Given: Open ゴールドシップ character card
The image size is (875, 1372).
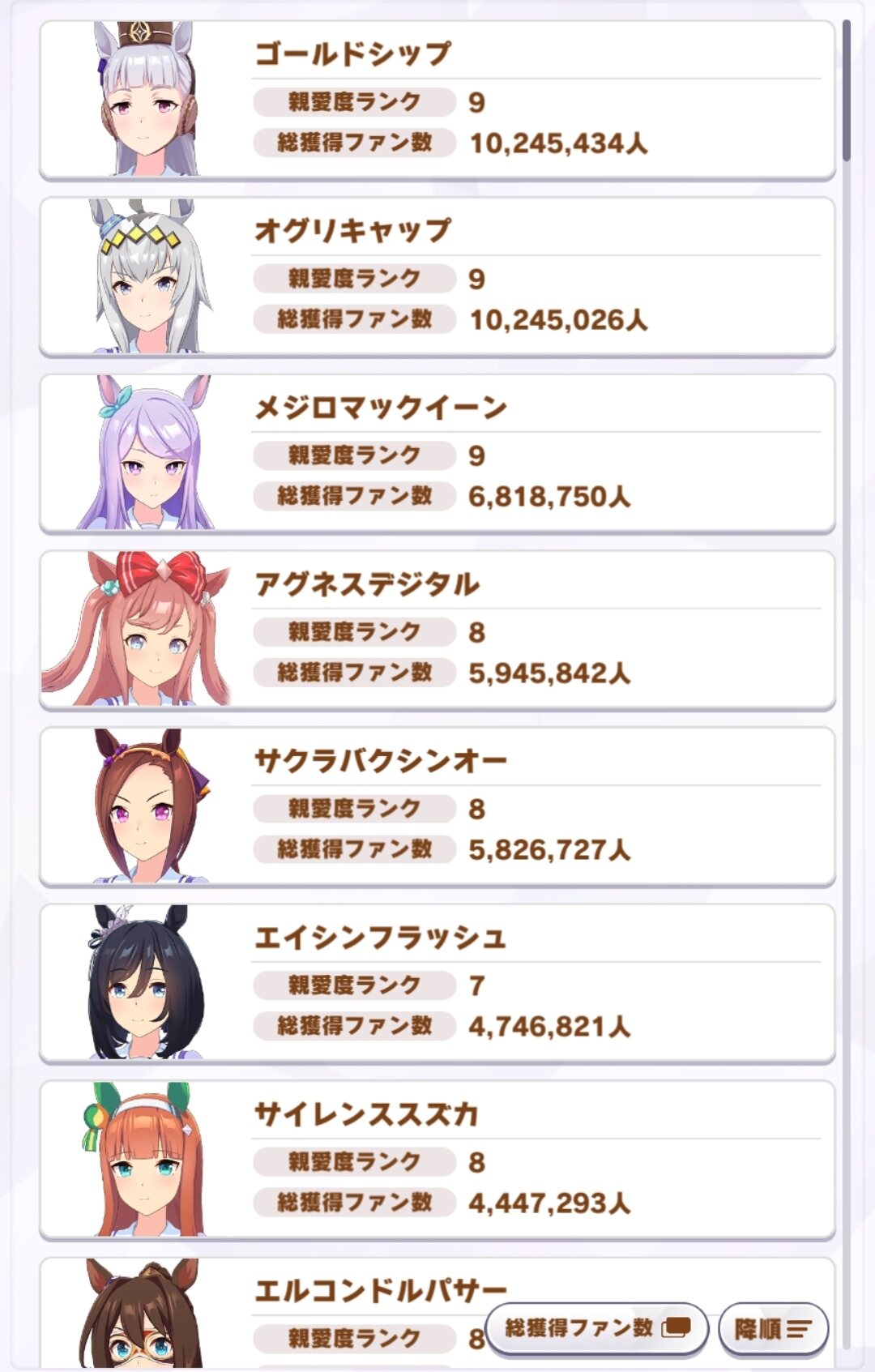Looking at the screenshot, I should (437, 99).
